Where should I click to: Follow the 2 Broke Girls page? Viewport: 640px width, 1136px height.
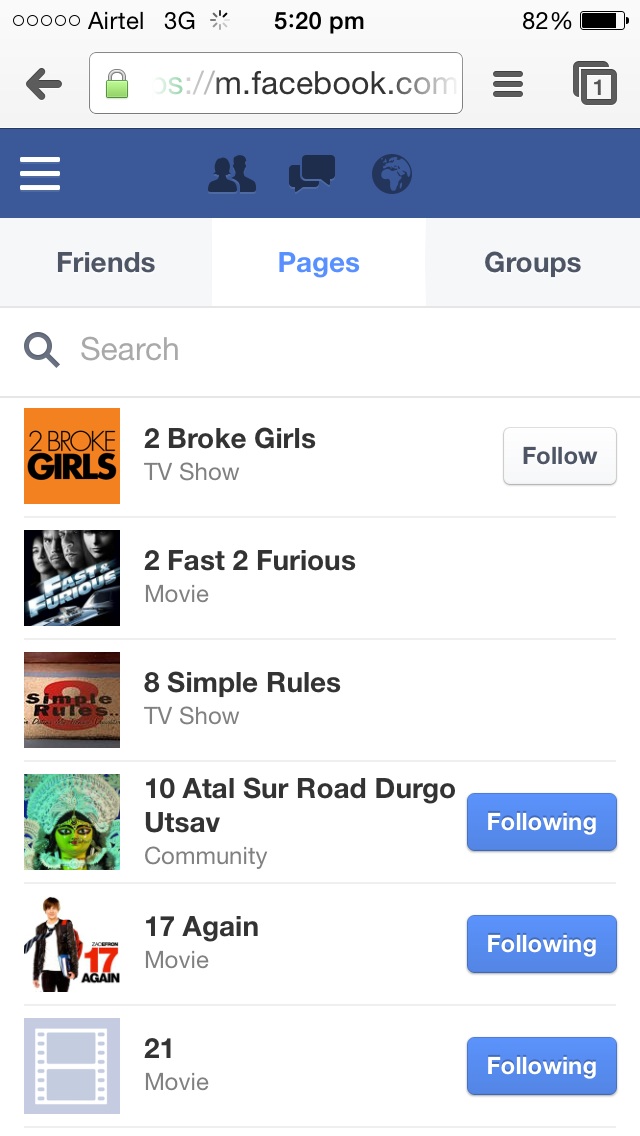[x=559, y=456]
